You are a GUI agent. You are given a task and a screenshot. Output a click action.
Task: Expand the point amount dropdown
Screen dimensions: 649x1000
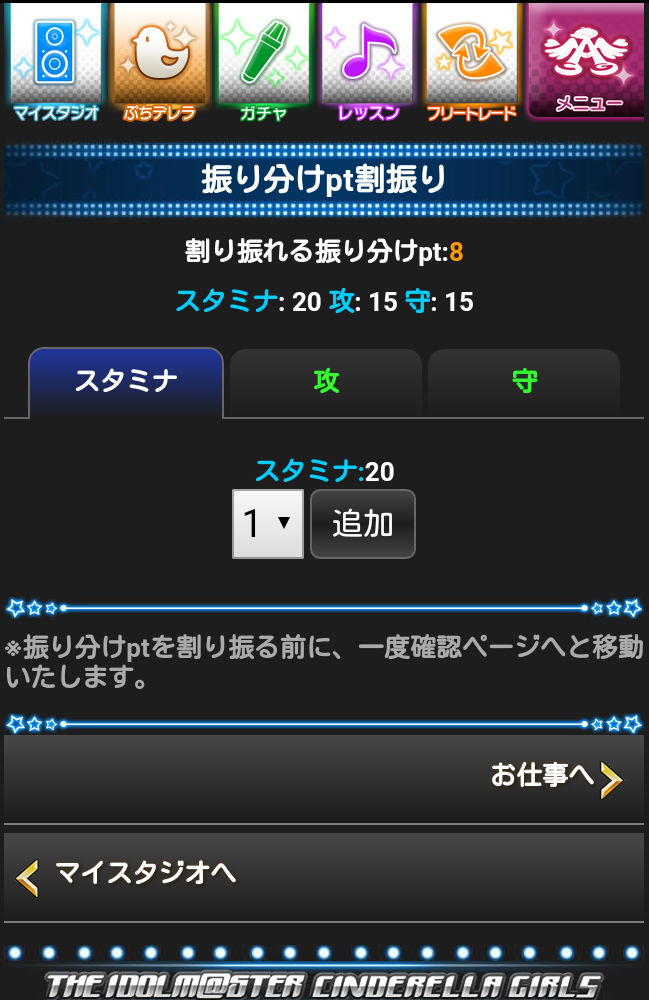(267, 523)
